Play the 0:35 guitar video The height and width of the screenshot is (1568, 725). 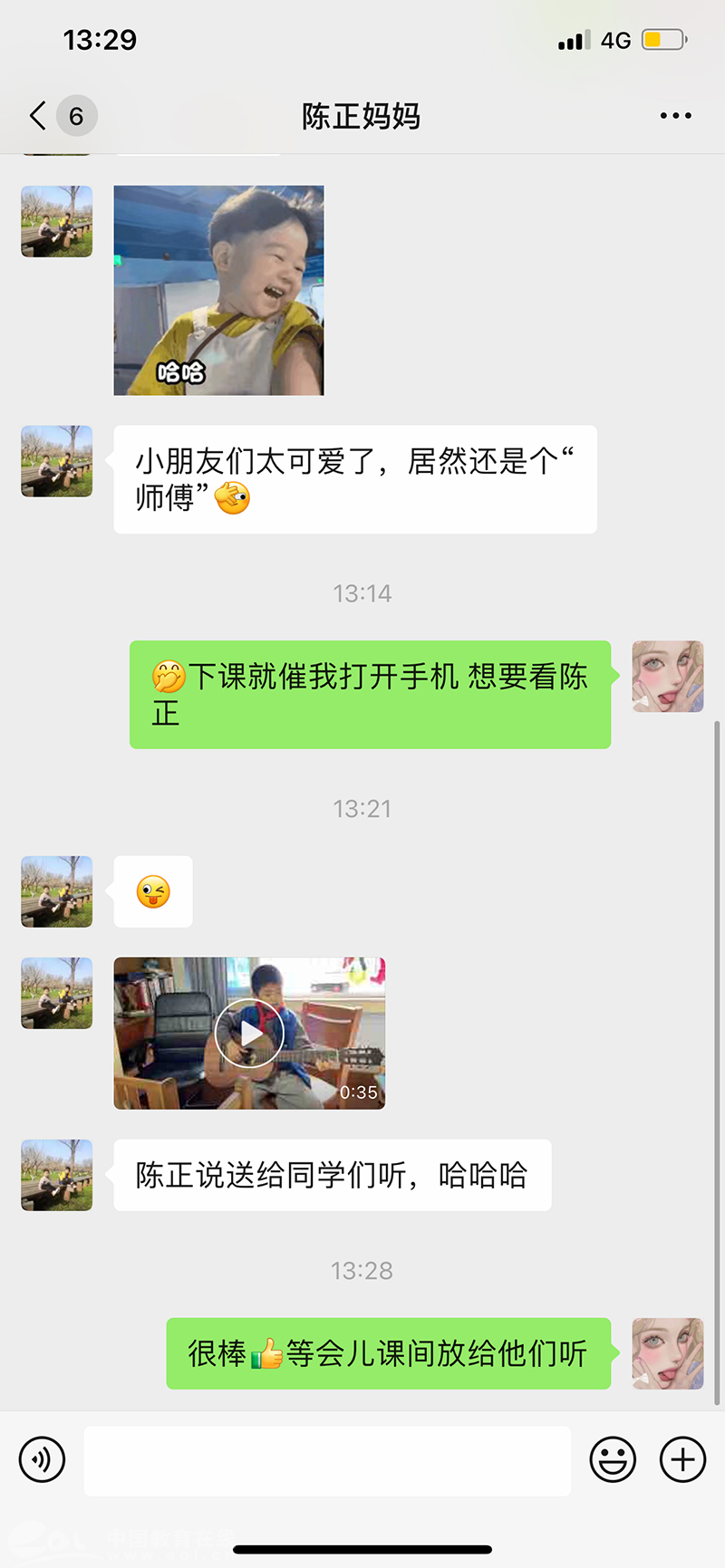pyautogui.click(x=249, y=1033)
